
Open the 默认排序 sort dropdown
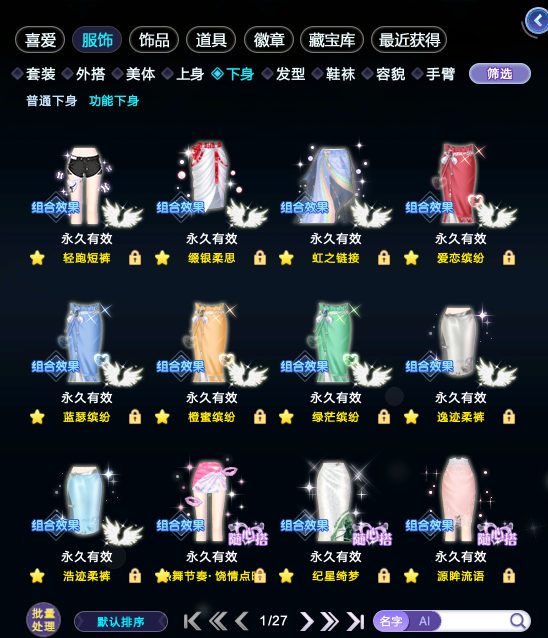121,622
